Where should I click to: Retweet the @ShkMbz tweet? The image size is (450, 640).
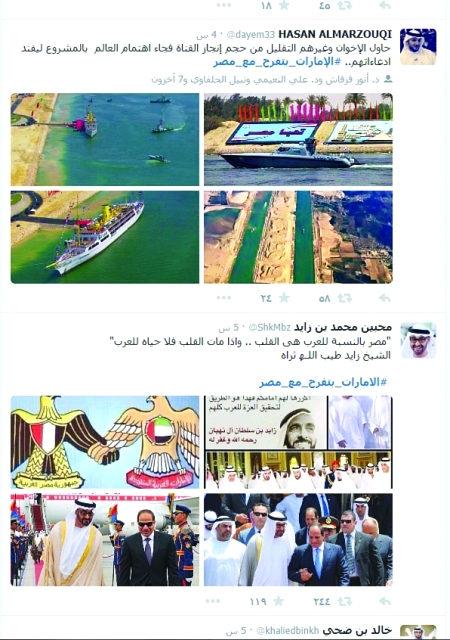[x=345, y=601]
